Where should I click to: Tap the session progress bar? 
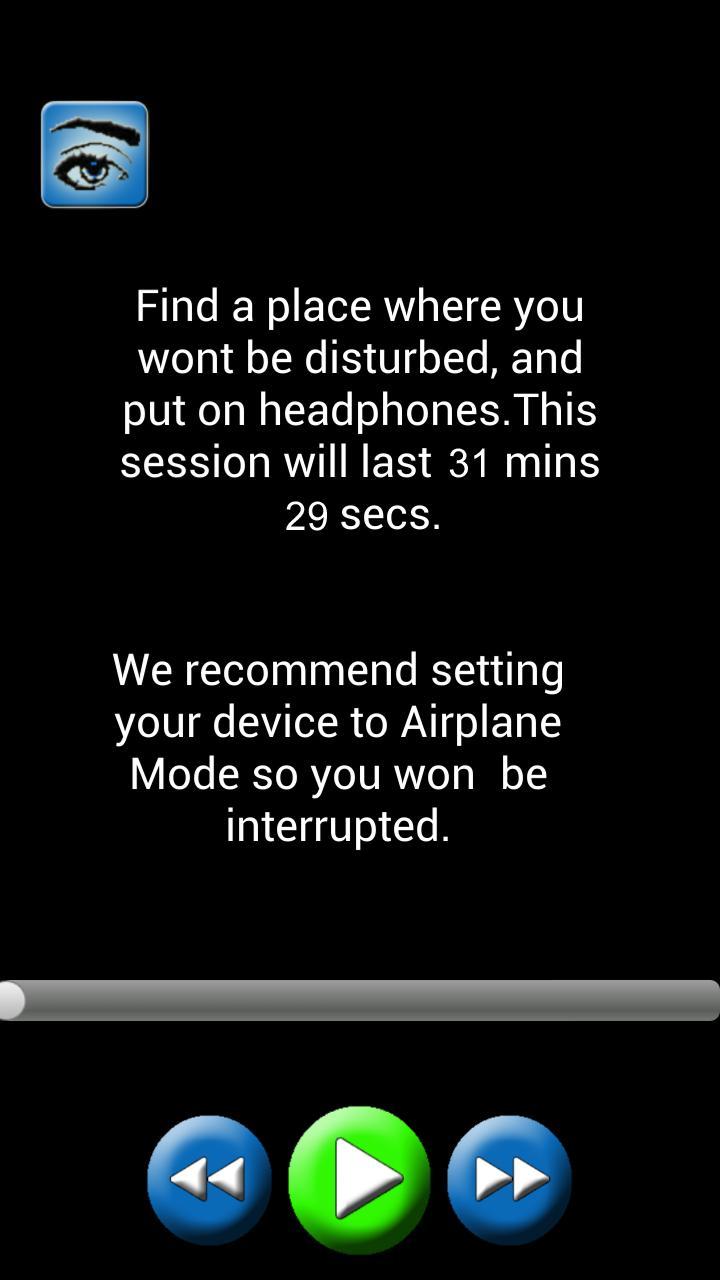(x=360, y=1000)
